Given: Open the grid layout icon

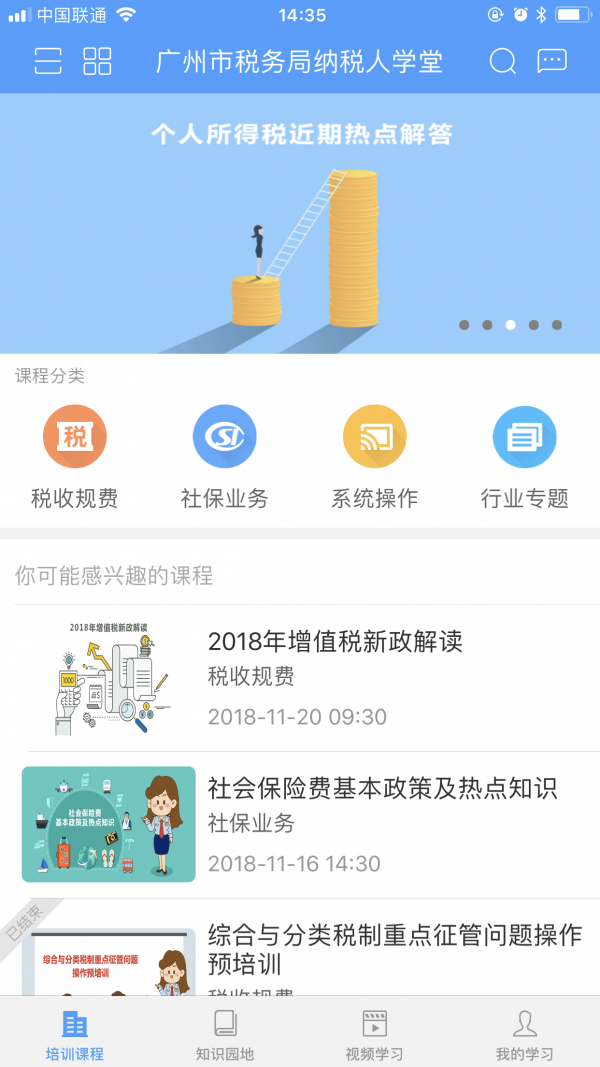Looking at the screenshot, I should click(x=97, y=61).
